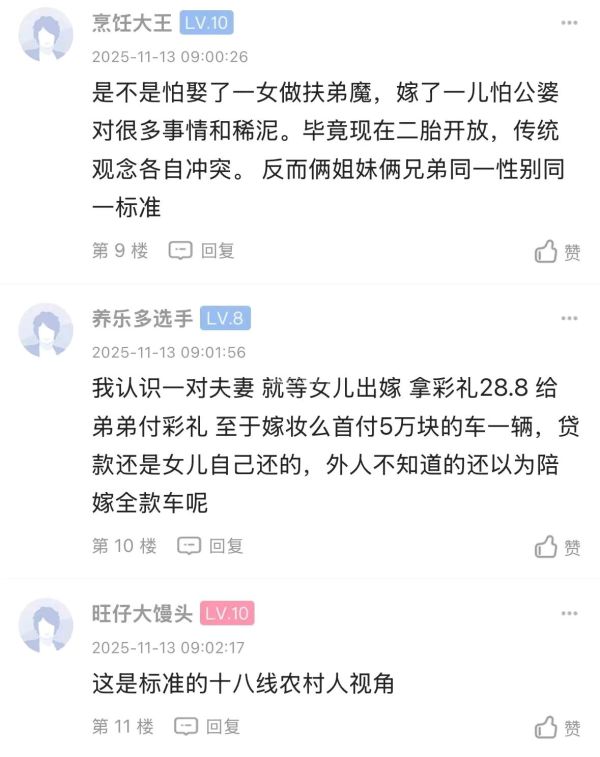This screenshot has width=600, height=757.
Task: Open overflow menu on 养乐多选手's comment
Action: tap(569, 319)
